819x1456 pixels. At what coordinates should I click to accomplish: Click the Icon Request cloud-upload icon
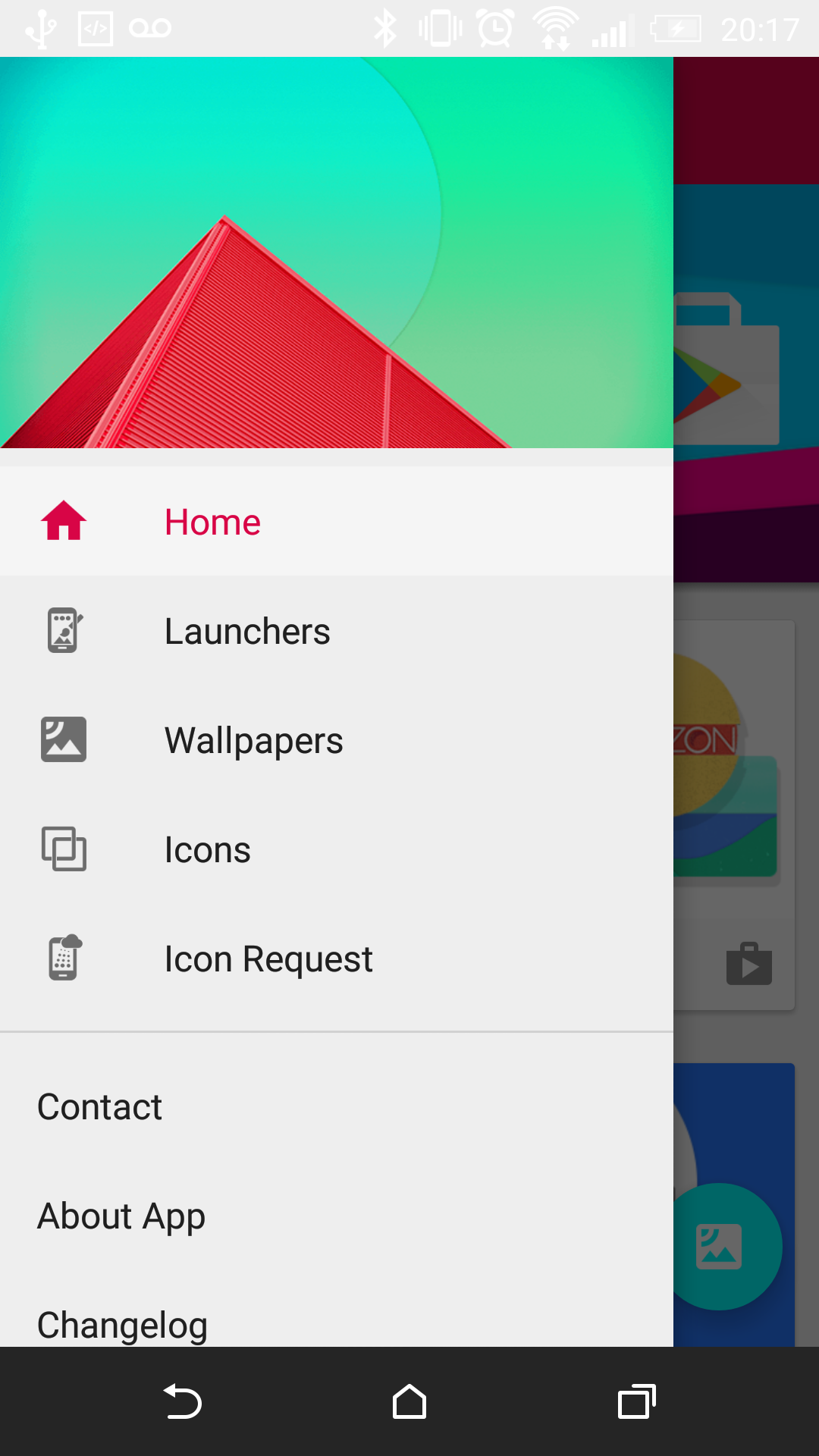tap(63, 959)
